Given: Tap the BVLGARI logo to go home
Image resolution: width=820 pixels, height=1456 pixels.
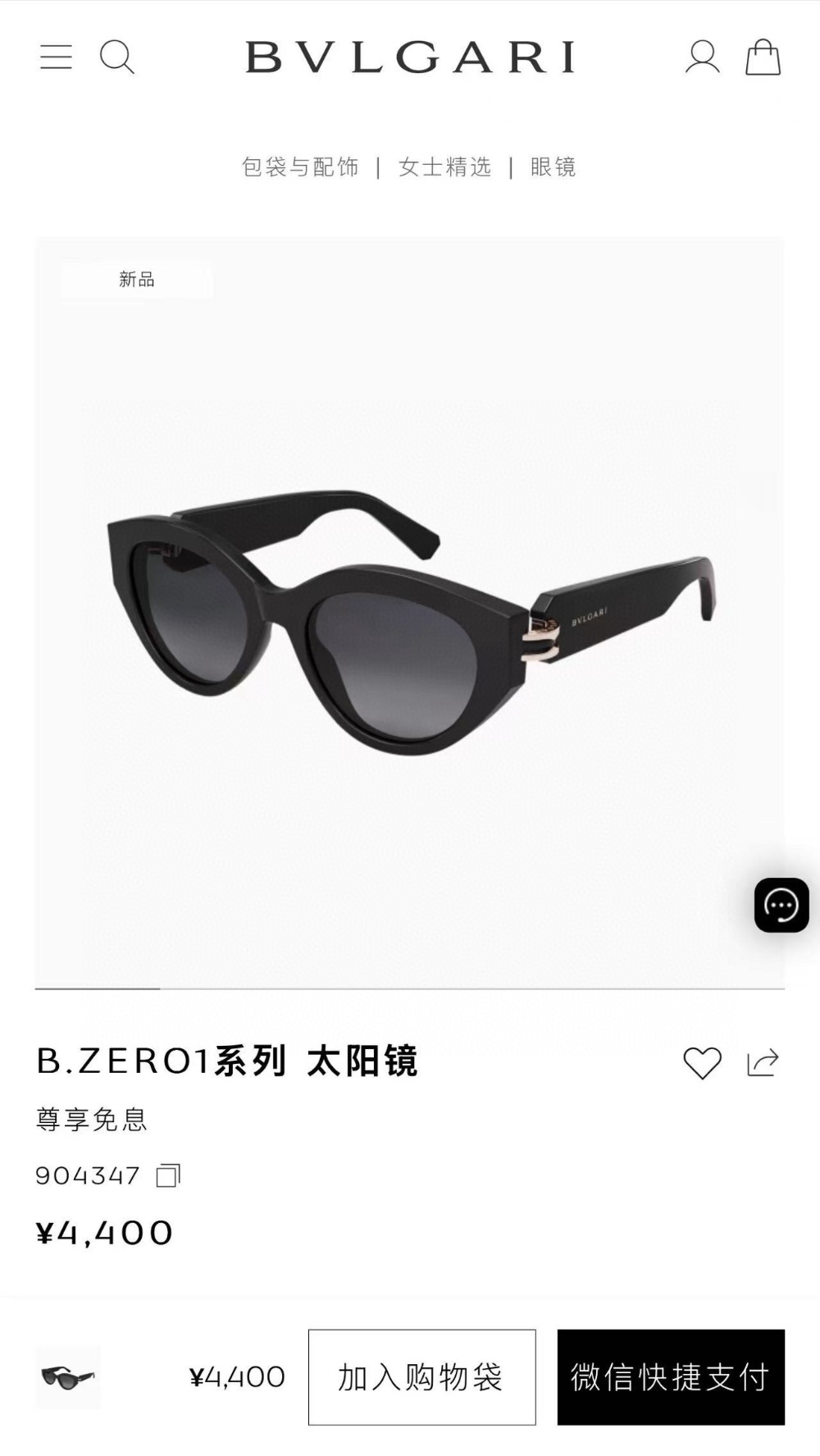Looking at the screenshot, I should click(410, 57).
